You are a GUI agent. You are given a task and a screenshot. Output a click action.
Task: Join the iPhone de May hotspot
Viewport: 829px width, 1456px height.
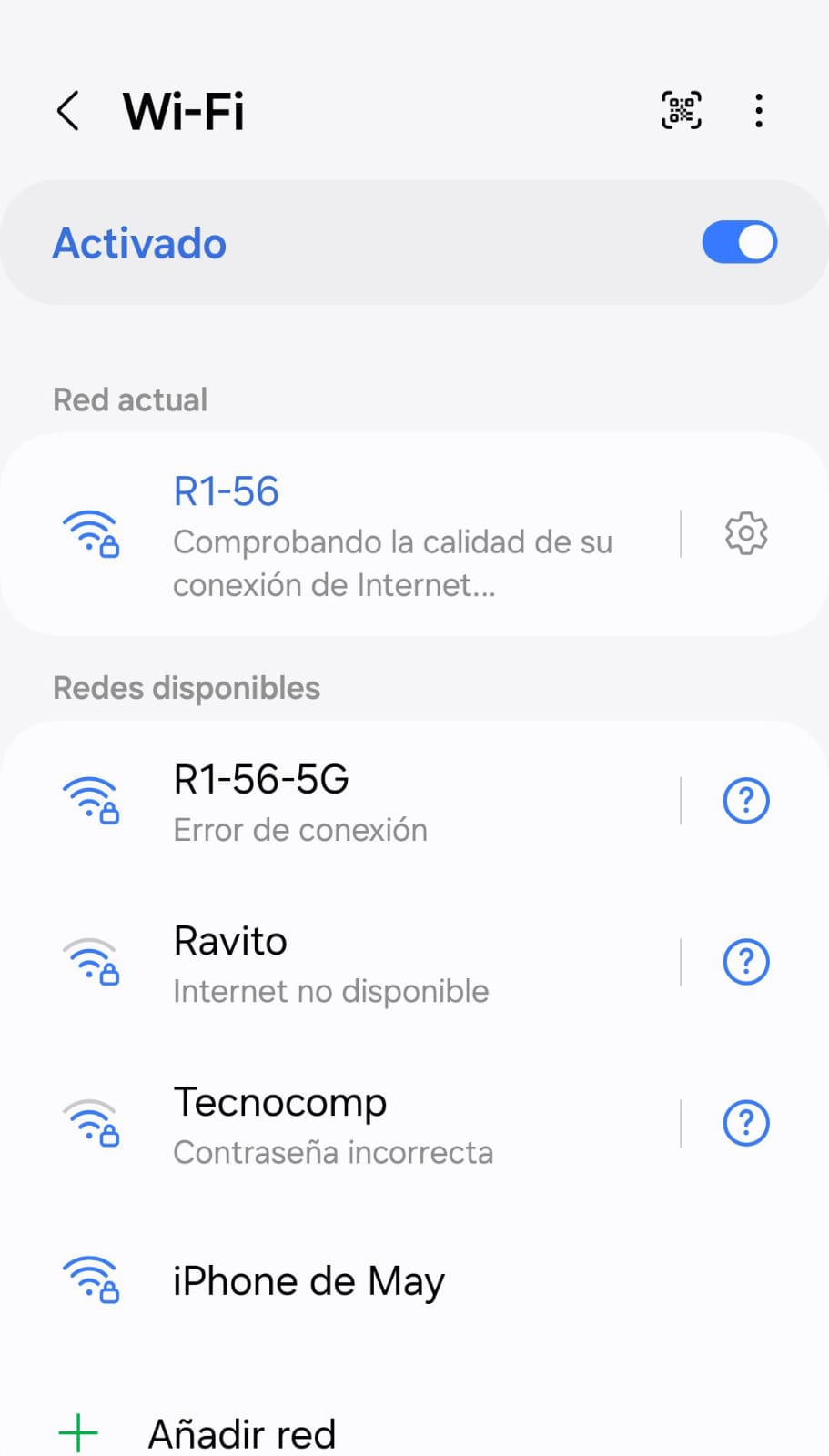coord(364,1281)
